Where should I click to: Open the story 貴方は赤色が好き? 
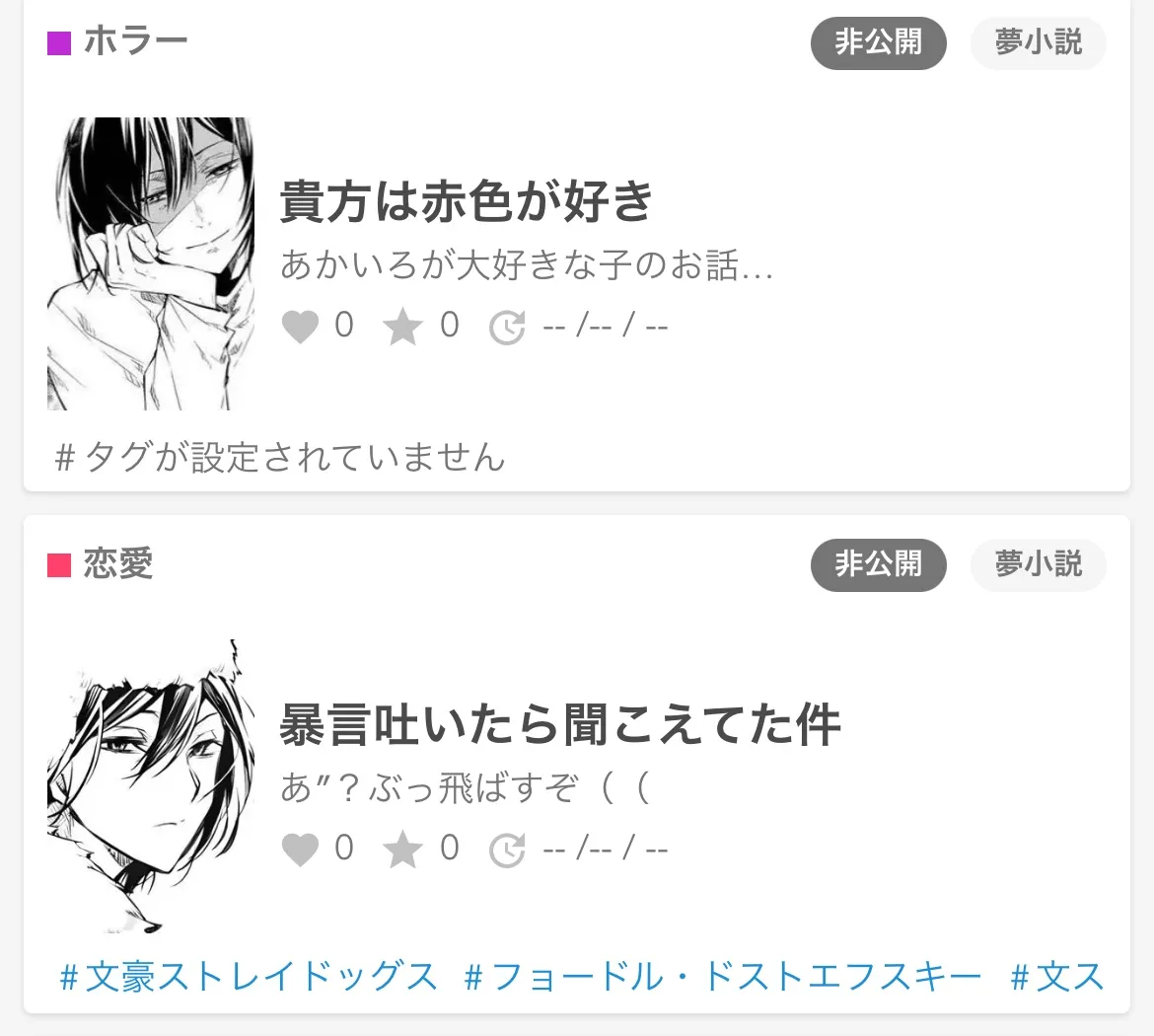pos(467,201)
